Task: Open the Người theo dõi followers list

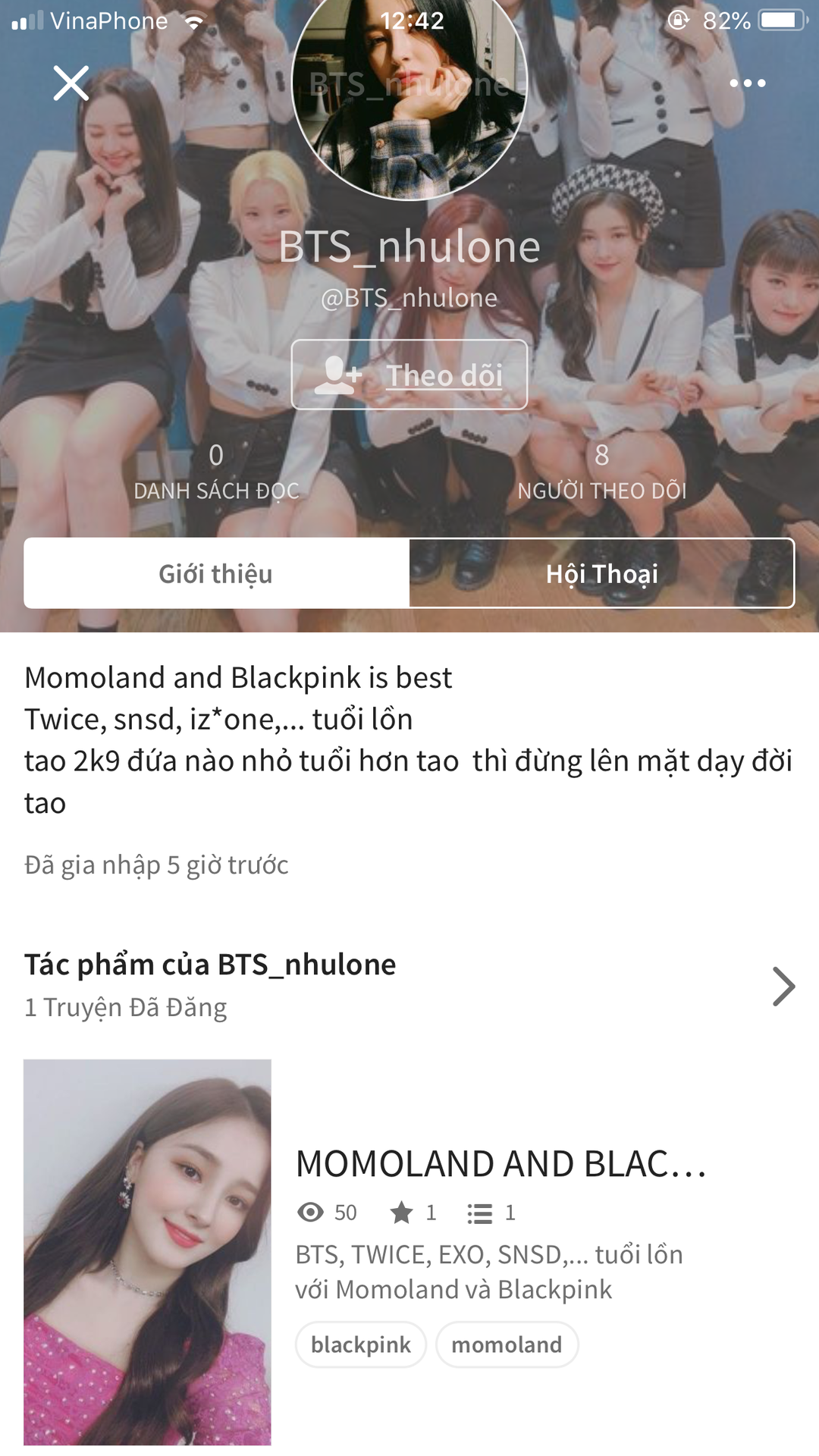Action: coord(601,472)
